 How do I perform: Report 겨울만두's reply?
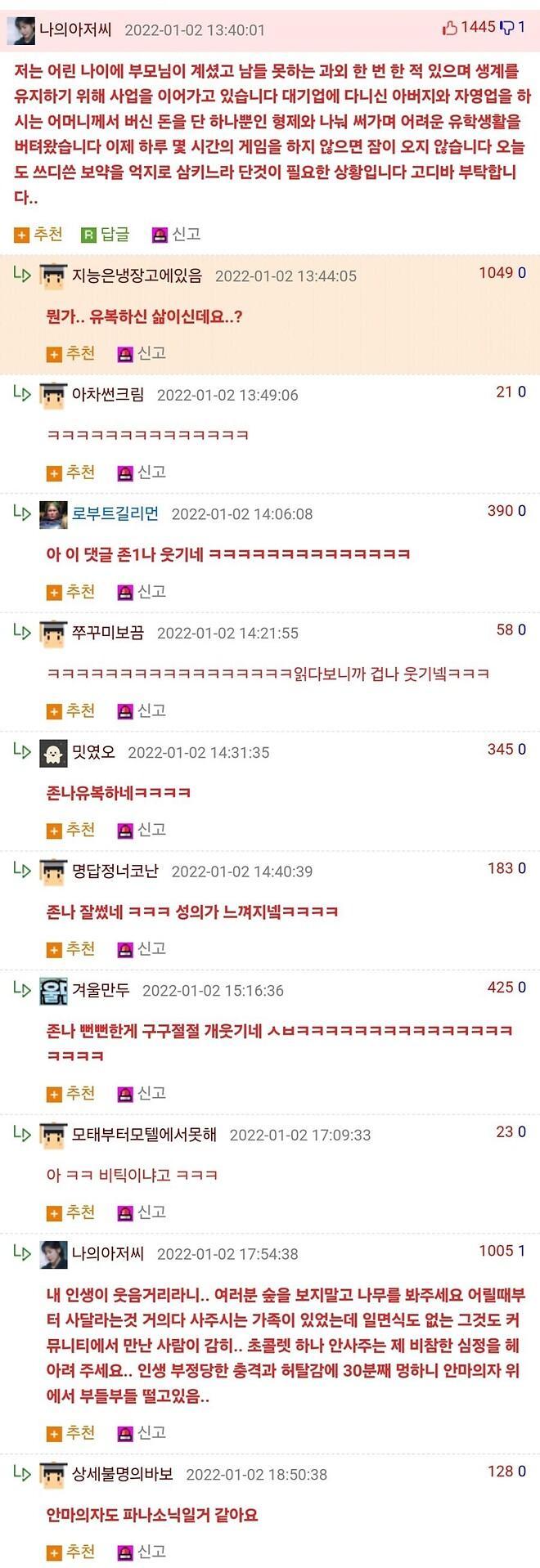[142, 1093]
